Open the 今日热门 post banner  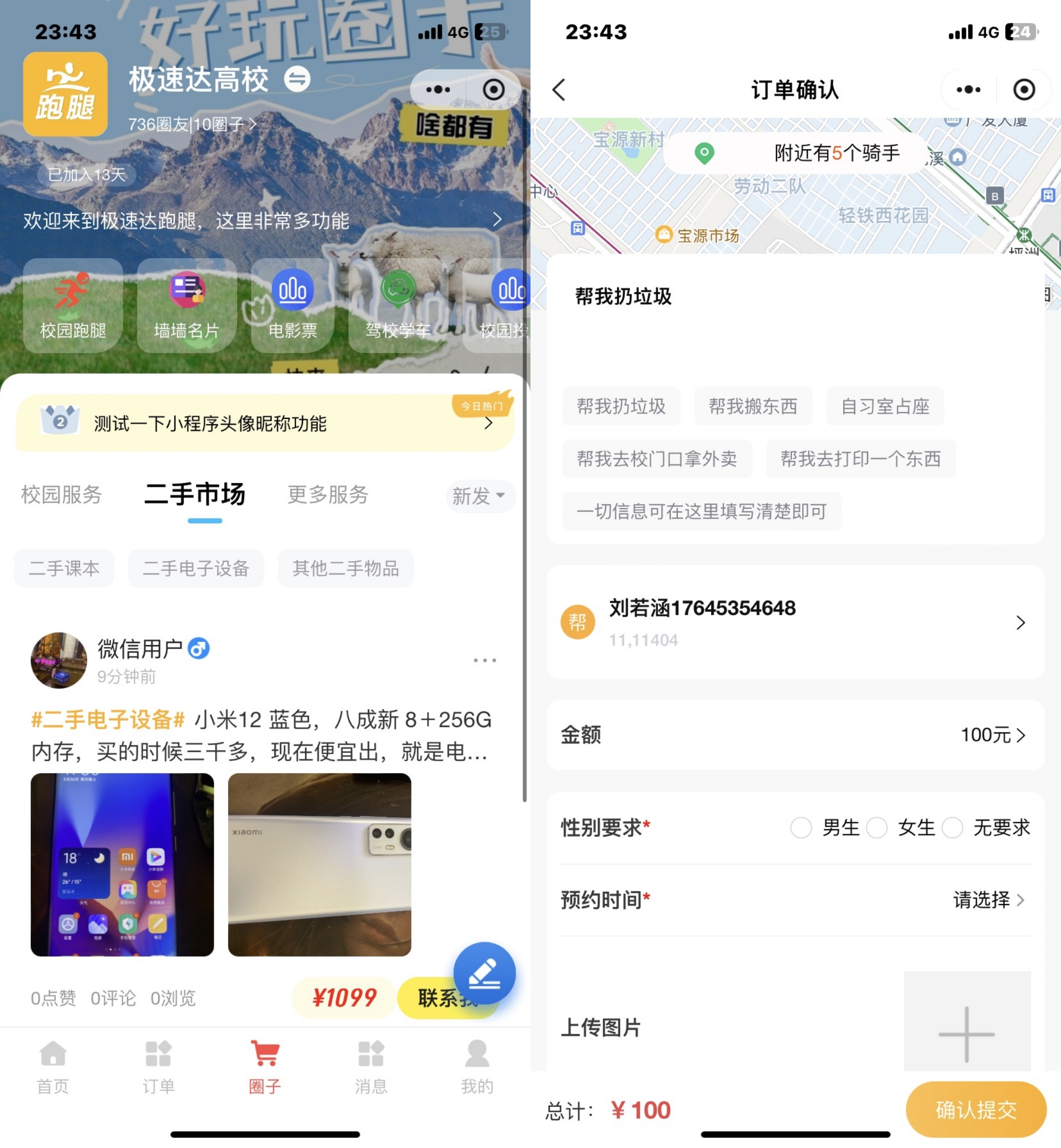tap(264, 424)
